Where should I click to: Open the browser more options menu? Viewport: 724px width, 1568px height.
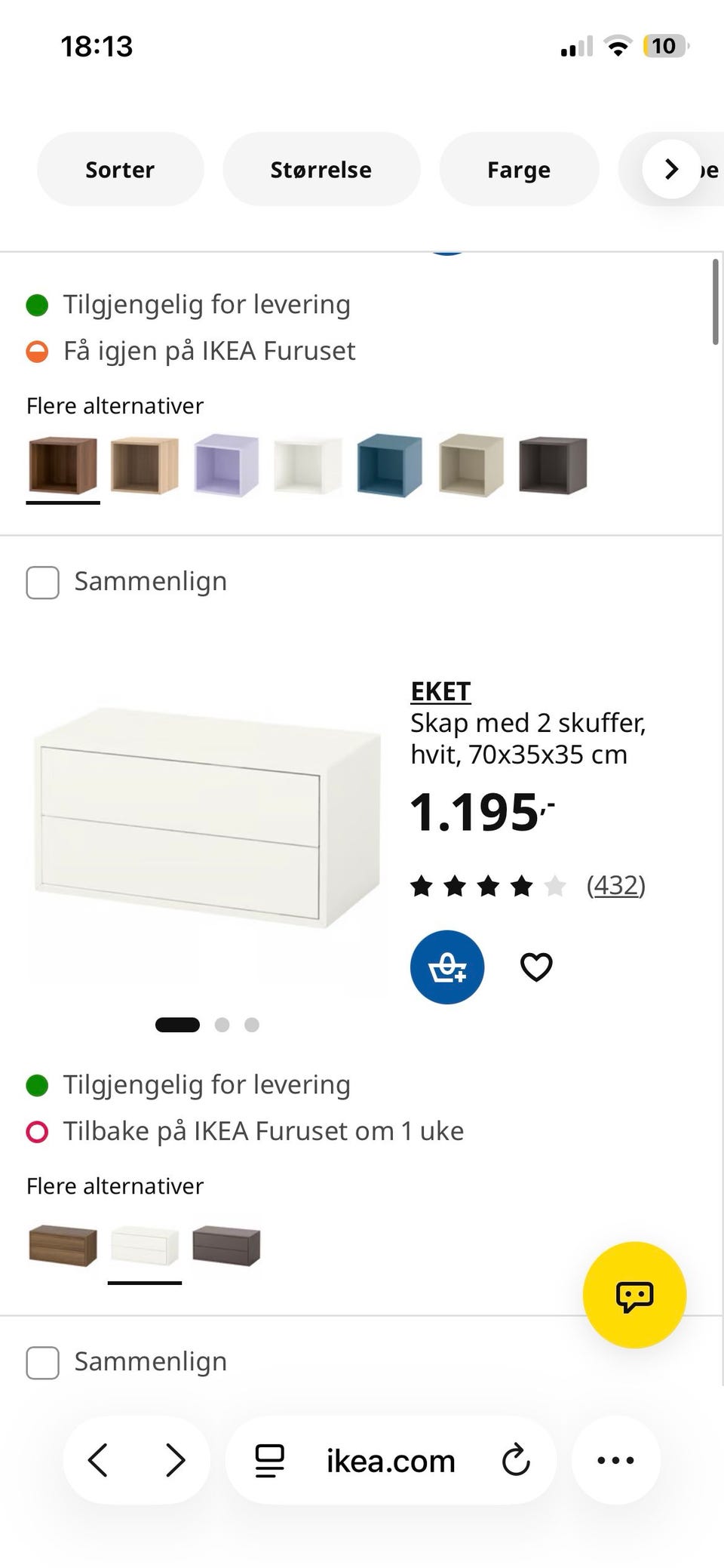(615, 1460)
